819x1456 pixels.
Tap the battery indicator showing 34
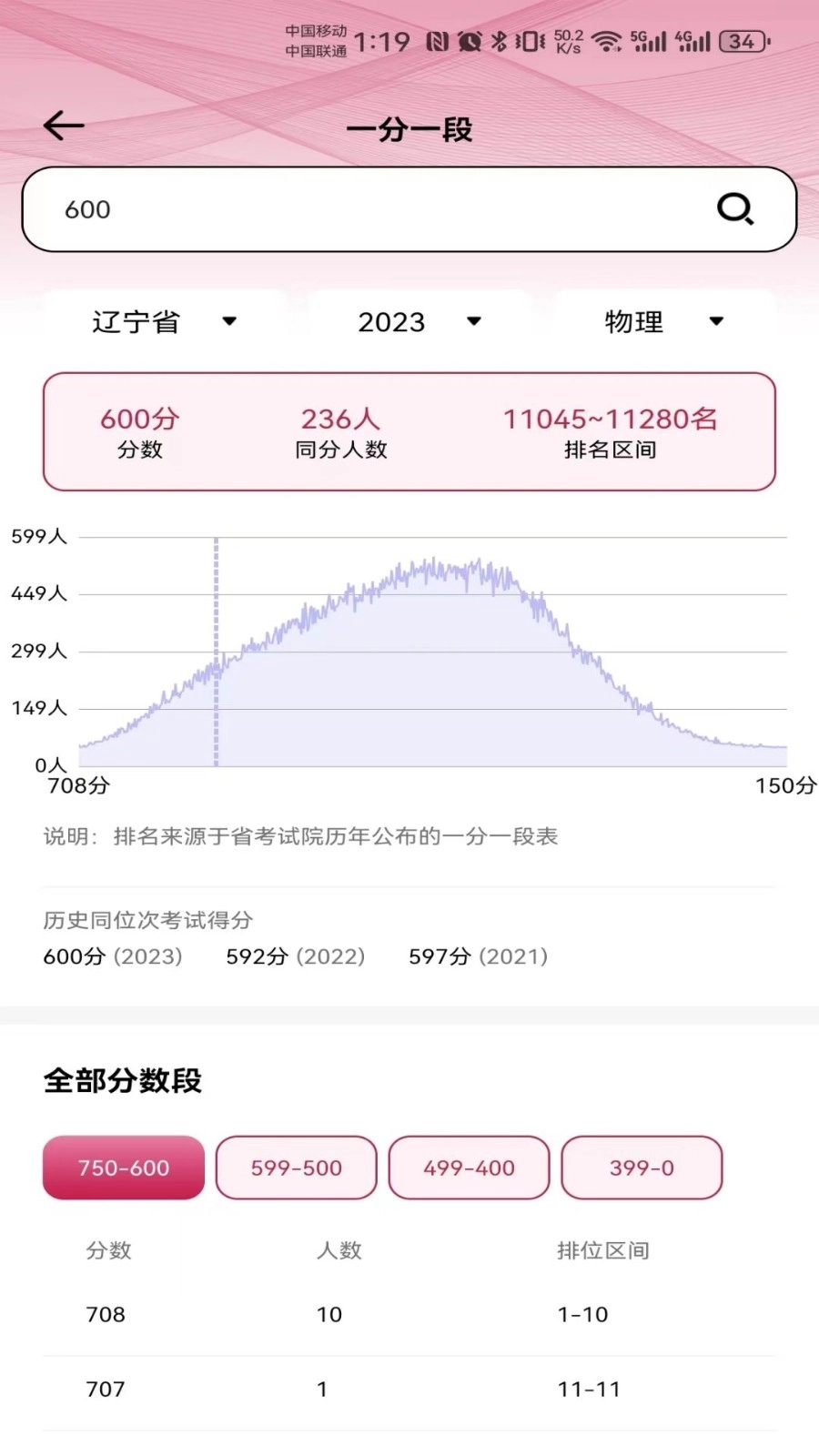(x=742, y=41)
